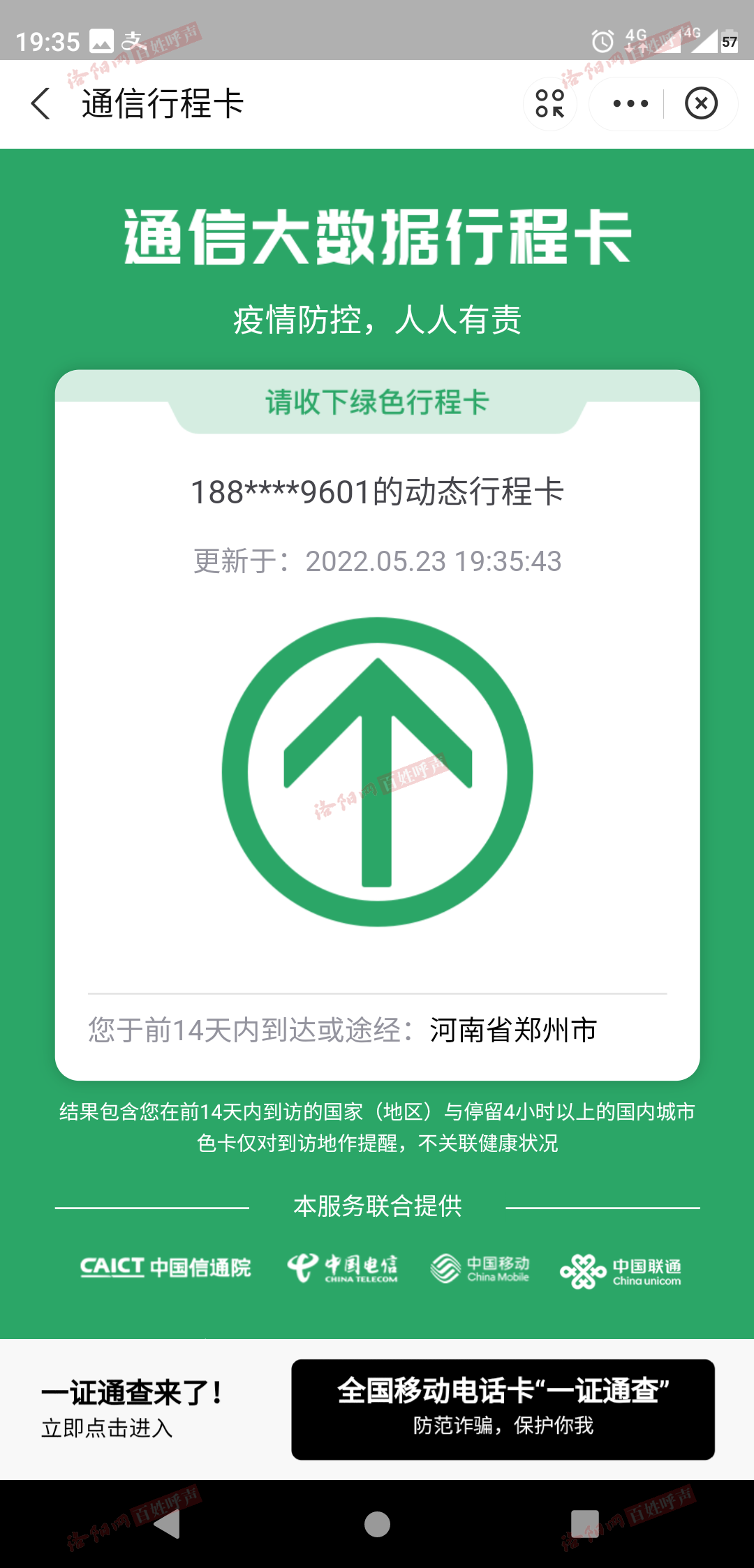Open the mini program scan icon
This screenshot has height=1568, width=754.
tap(549, 103)
